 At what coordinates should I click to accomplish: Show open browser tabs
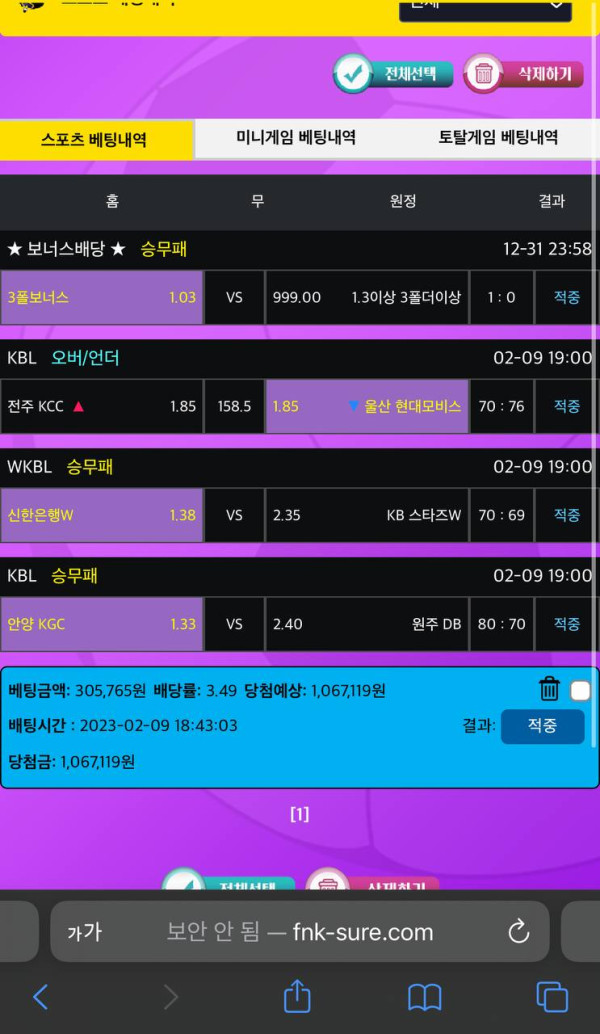coord(552,996)
